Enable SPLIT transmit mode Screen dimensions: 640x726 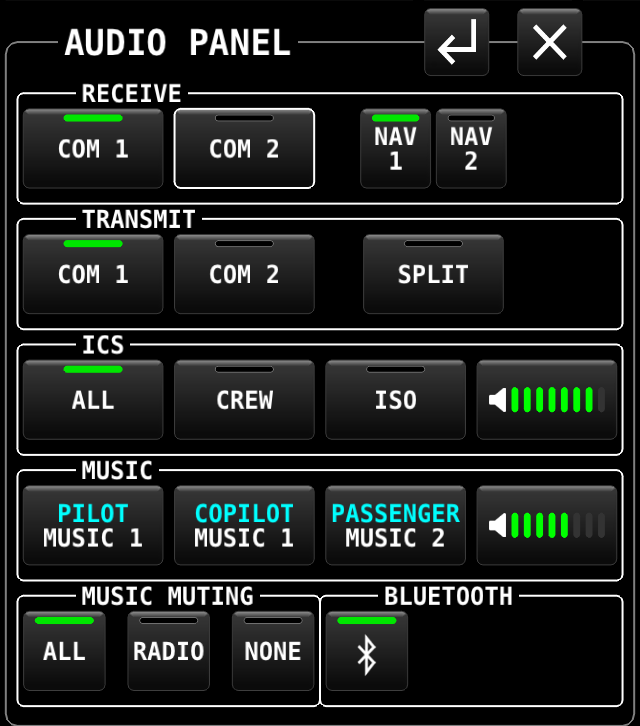(433, 275)
